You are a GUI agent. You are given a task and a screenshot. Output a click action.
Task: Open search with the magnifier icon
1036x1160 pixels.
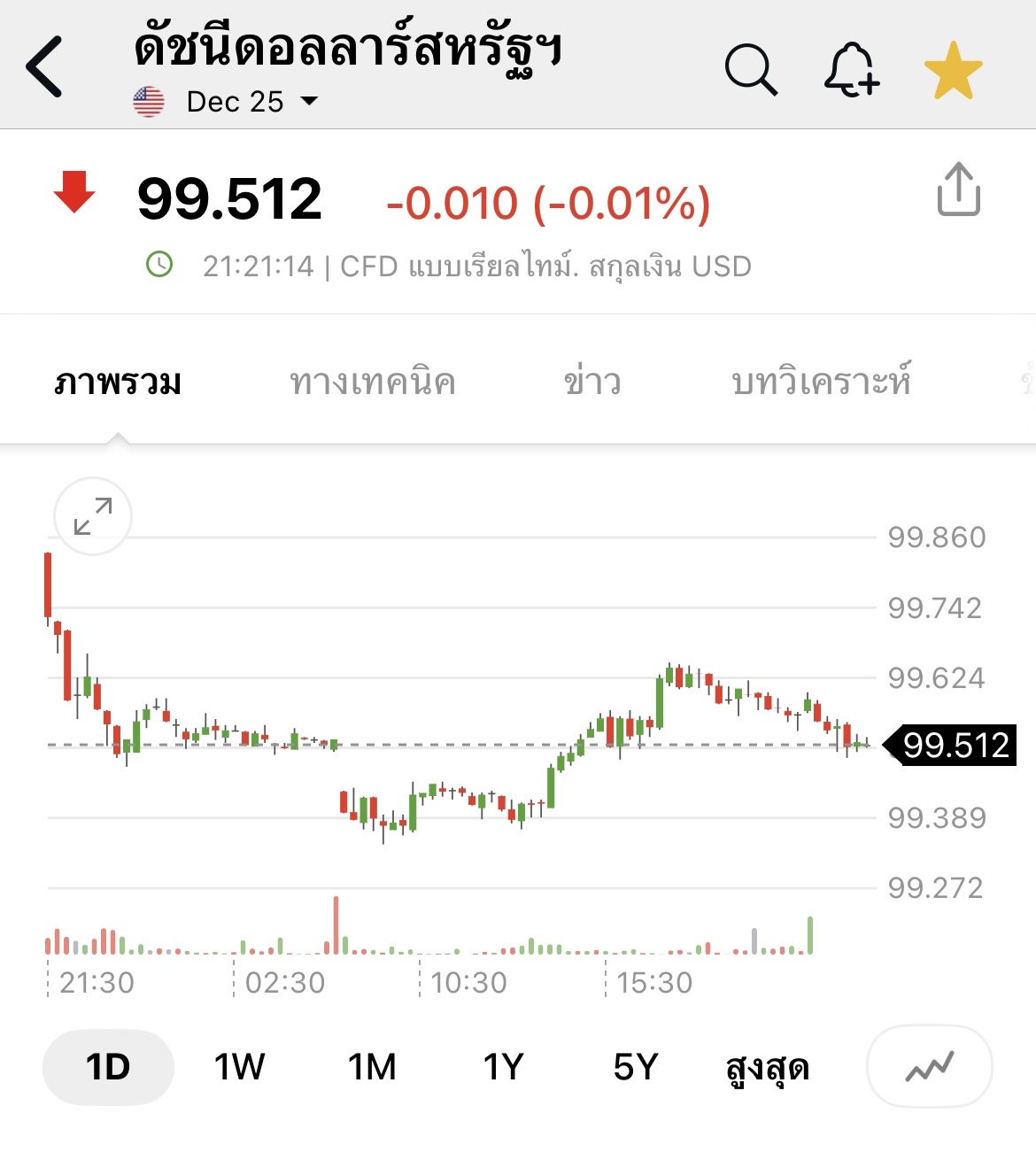pyautogui.click(x=751, y=69)
